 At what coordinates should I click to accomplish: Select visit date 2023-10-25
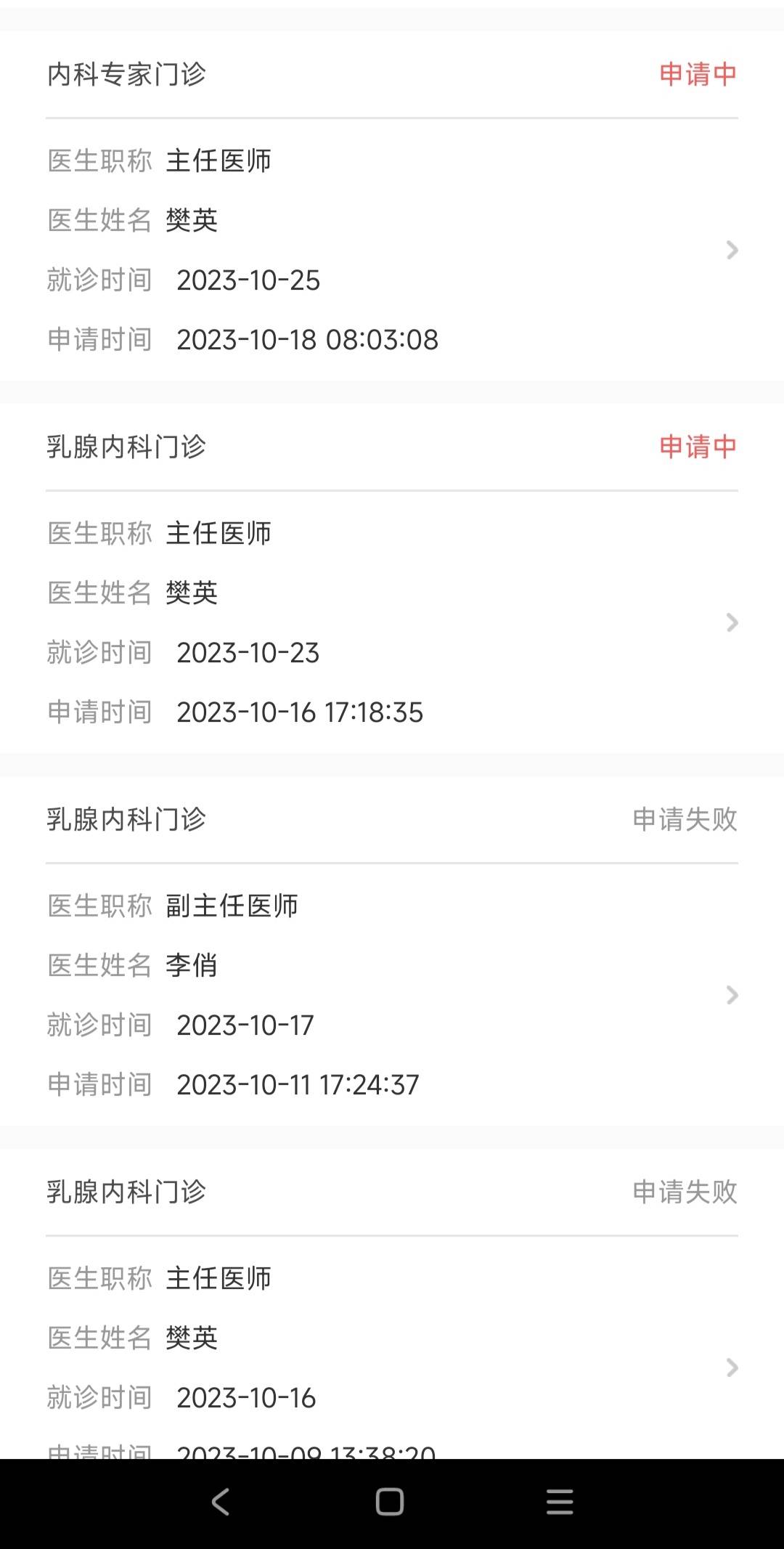coord(249,280)
